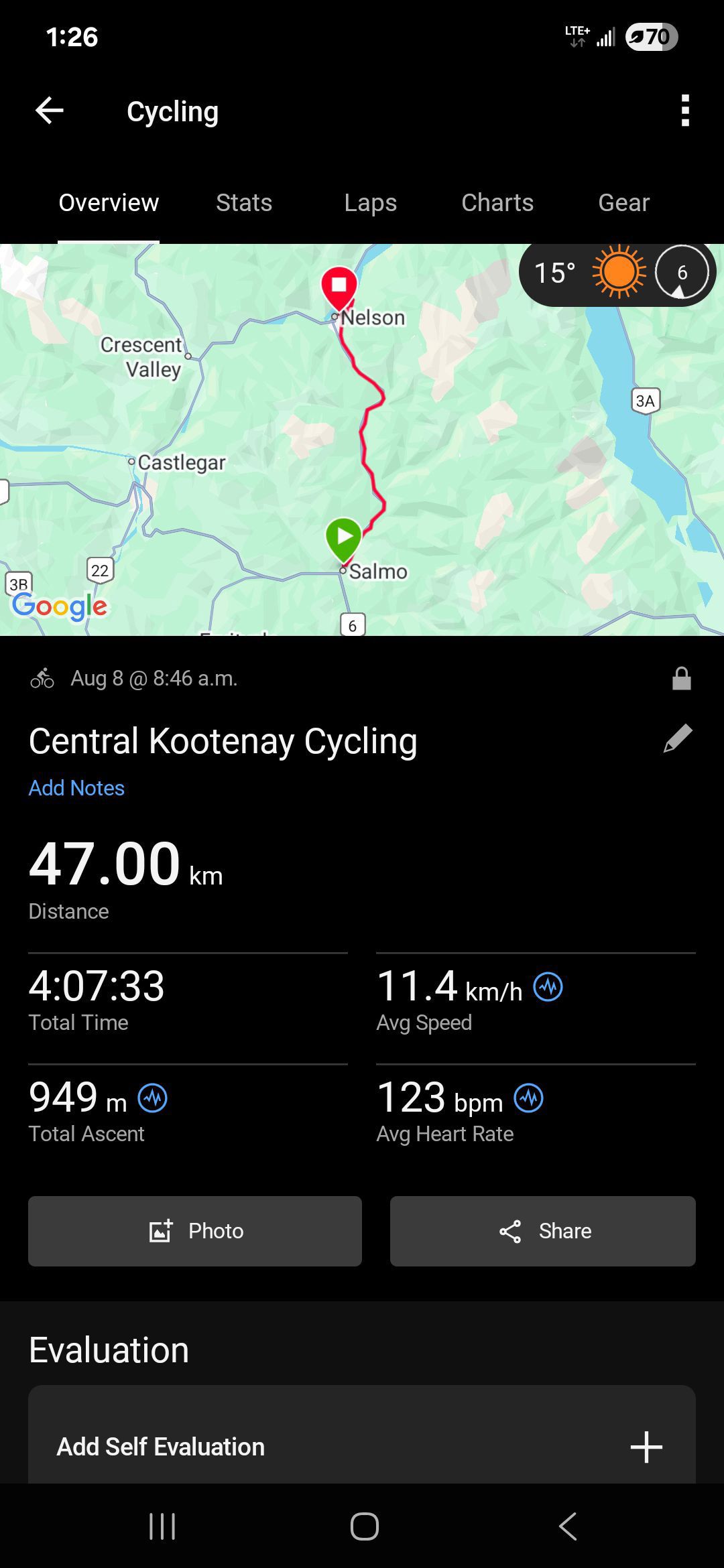Open the Charts tab
The width and height of the screenshot is (724, 1568).
click(497, 202)
